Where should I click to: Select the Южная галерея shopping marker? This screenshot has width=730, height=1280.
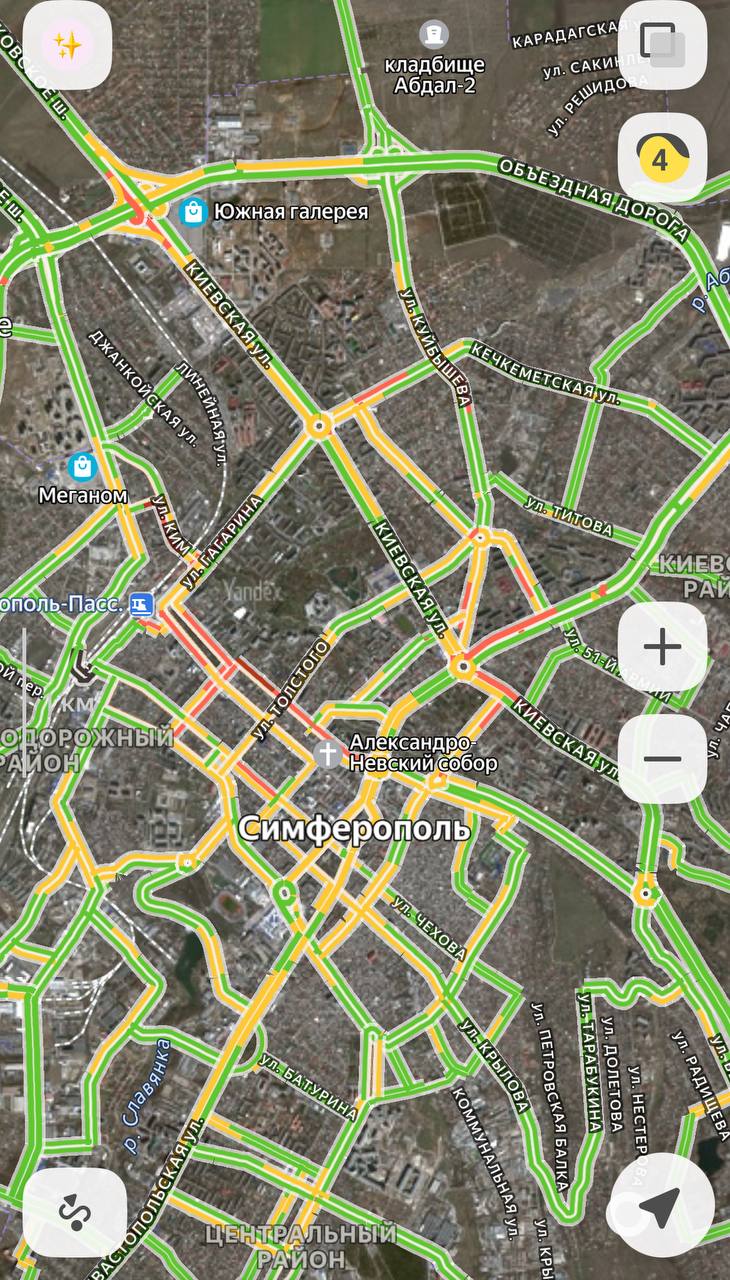pyautogui.click(x=193, y=211)
